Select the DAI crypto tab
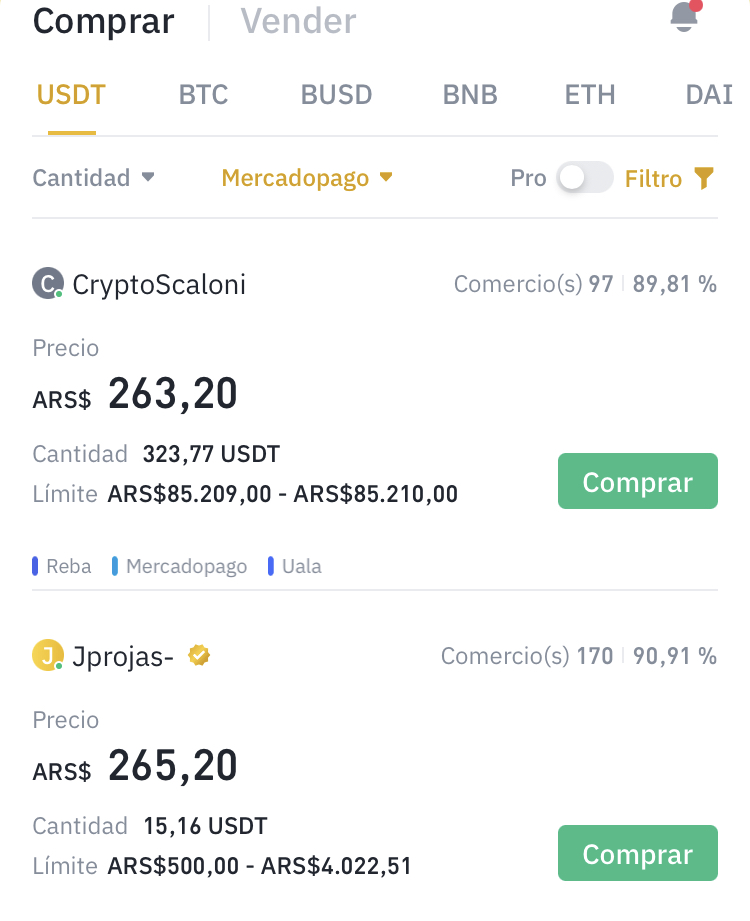Viewport: 750px width, 921px height. pos(710,95)
